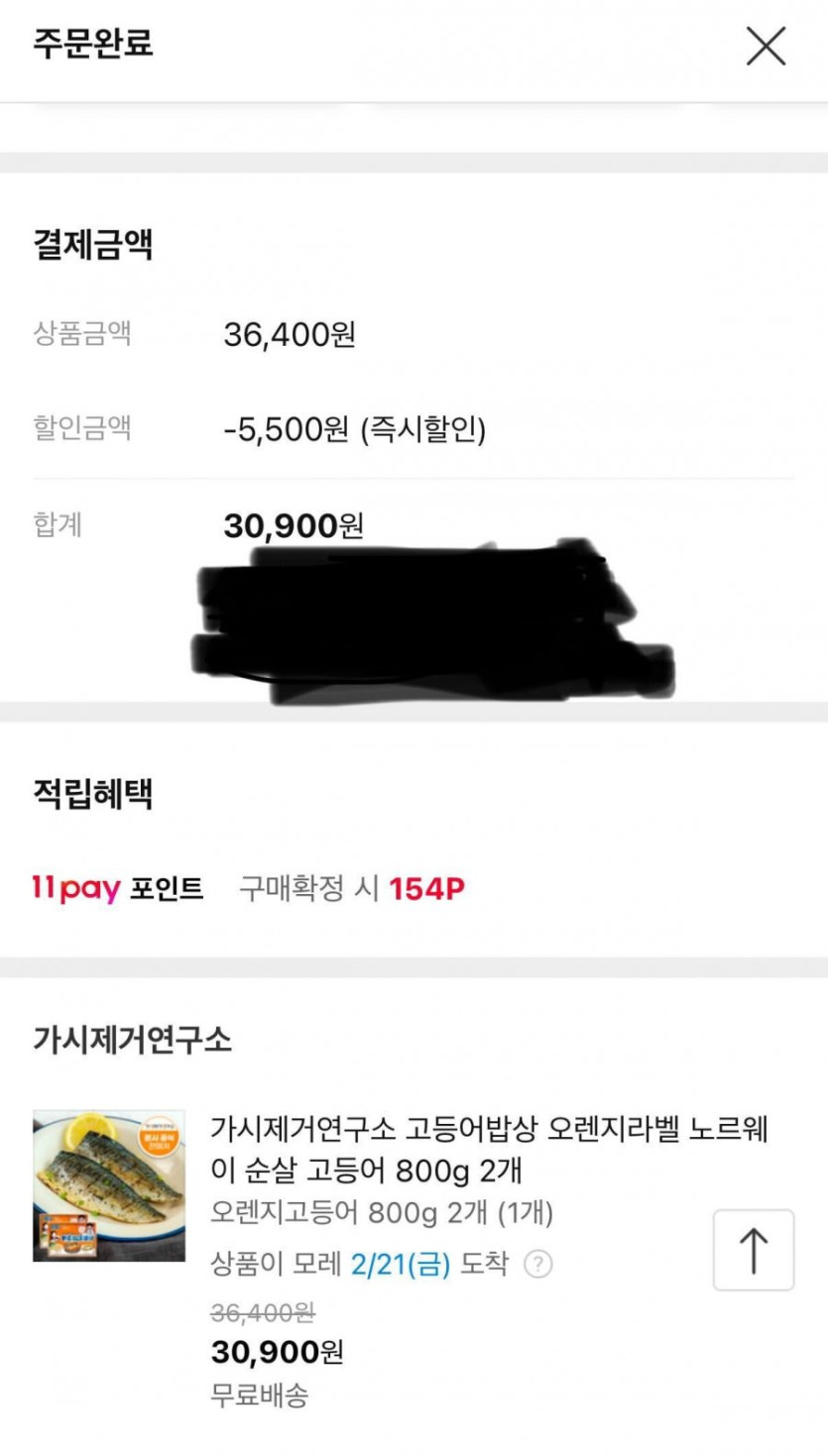
Task: Open 가시제거연구소 고등어밥상 product title
Action: coord(489,1150)
